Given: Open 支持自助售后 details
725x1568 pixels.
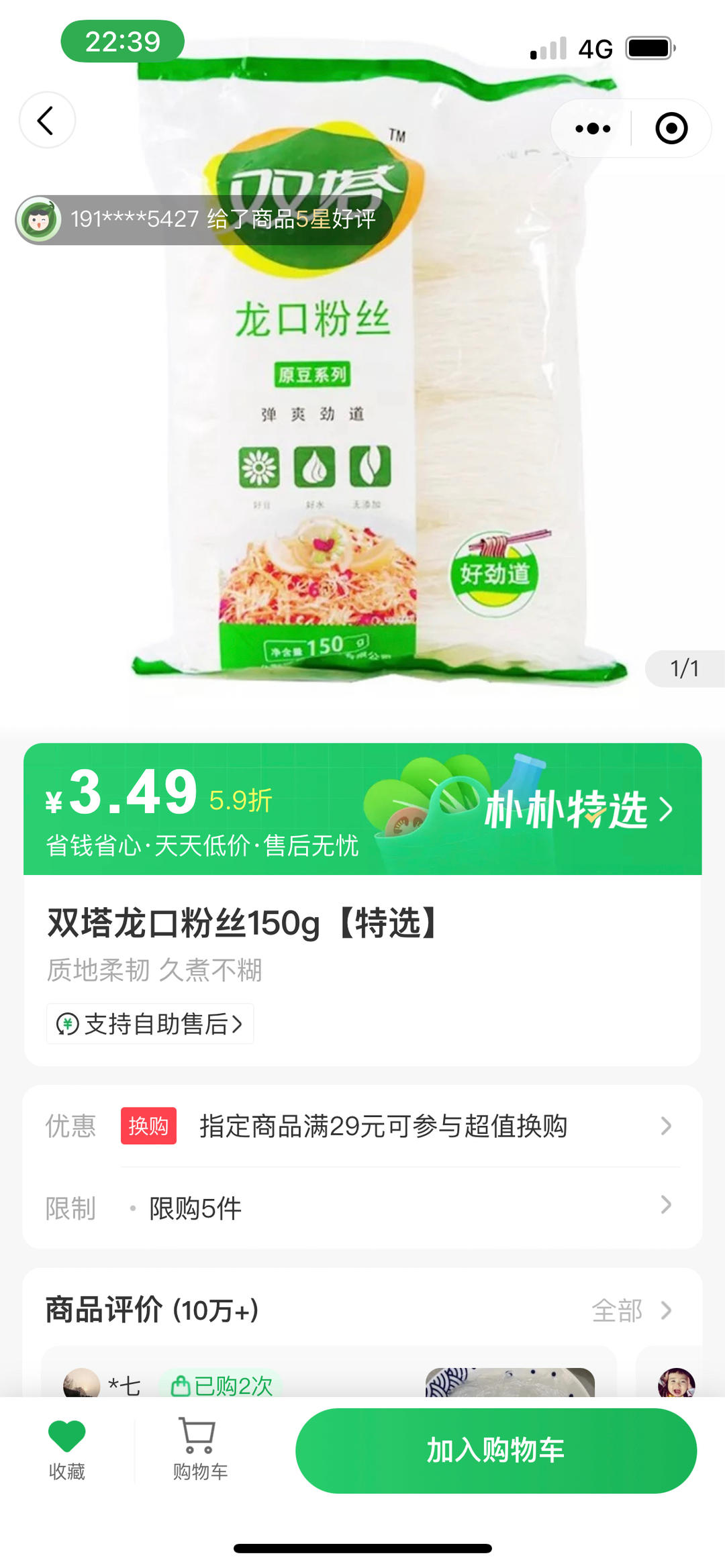Looking at the screenshot, I should point(150,1024).
